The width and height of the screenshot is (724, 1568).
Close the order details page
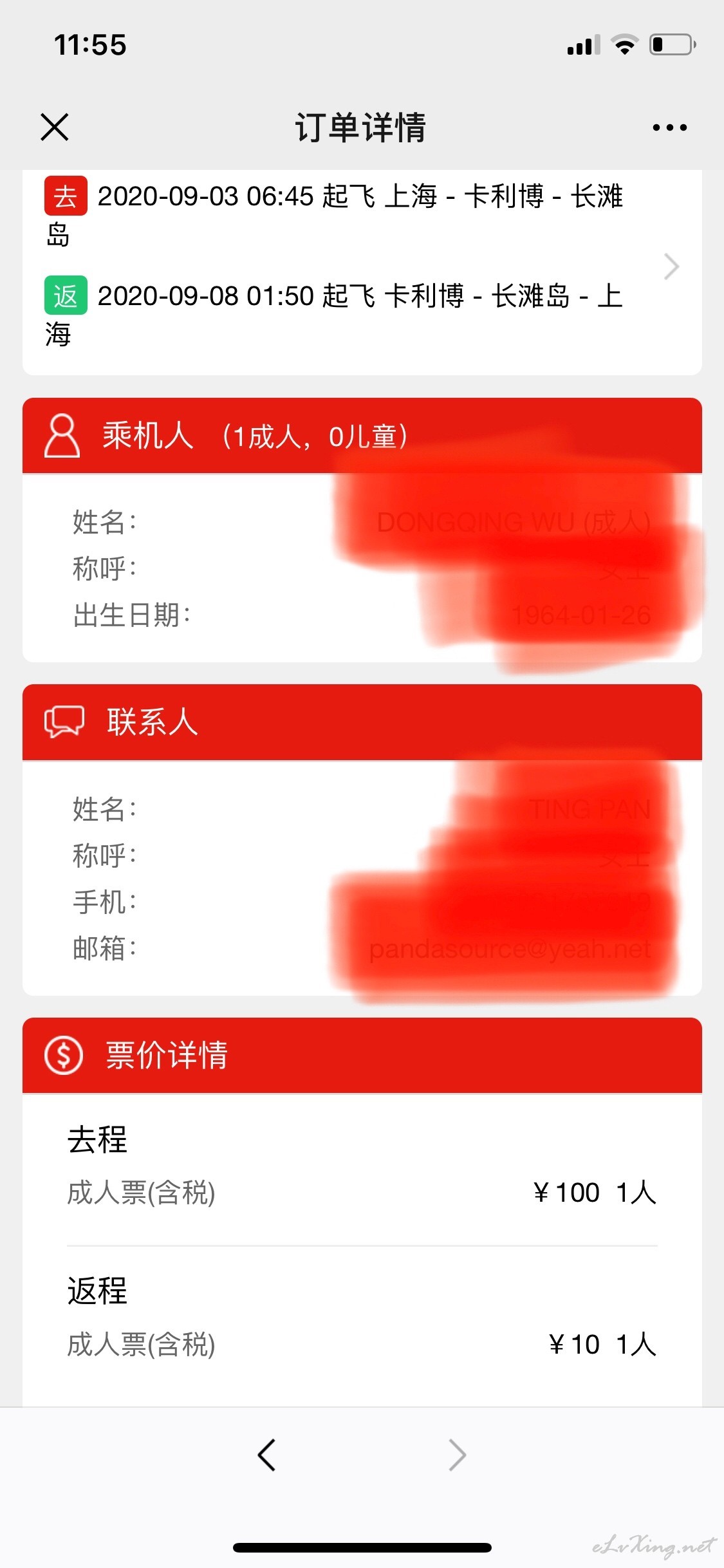click(55, 127)
